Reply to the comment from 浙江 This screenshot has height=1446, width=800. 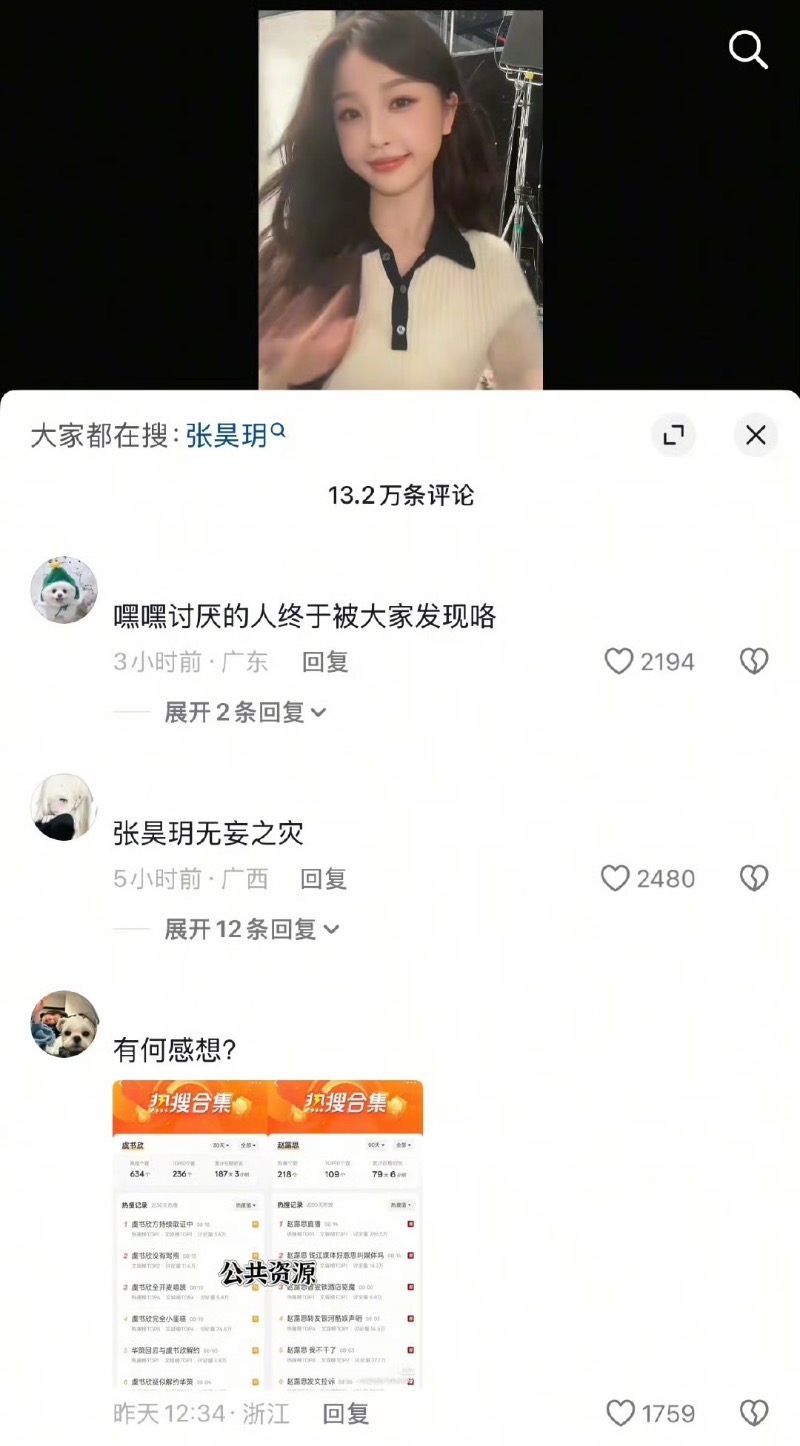tap(346, 1413)
